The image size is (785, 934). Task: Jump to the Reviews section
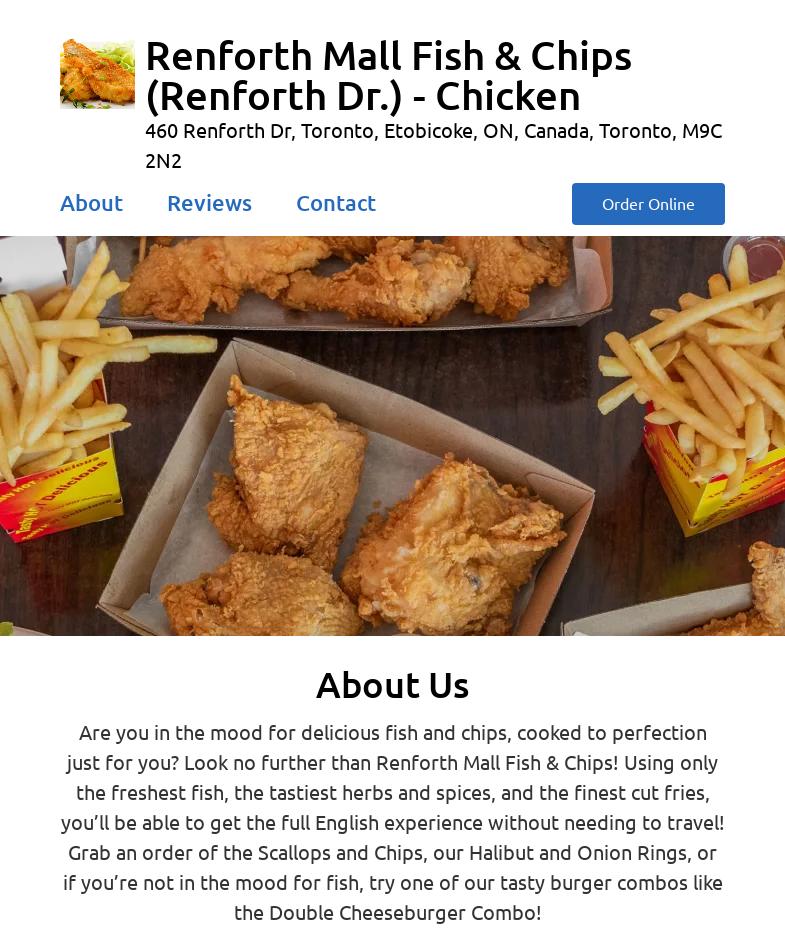pyautogui.click(x=209, y=203)
